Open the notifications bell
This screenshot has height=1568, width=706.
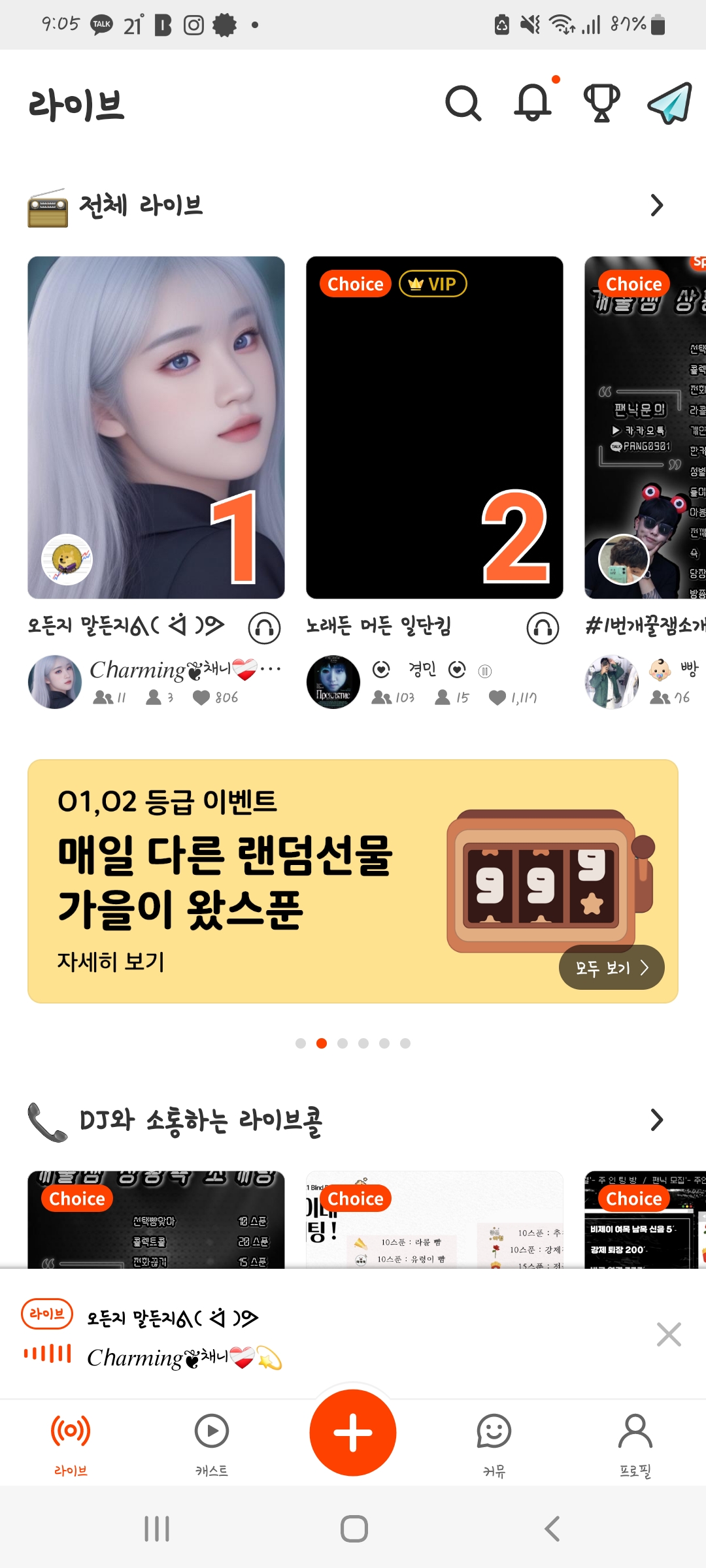point(533,103)
